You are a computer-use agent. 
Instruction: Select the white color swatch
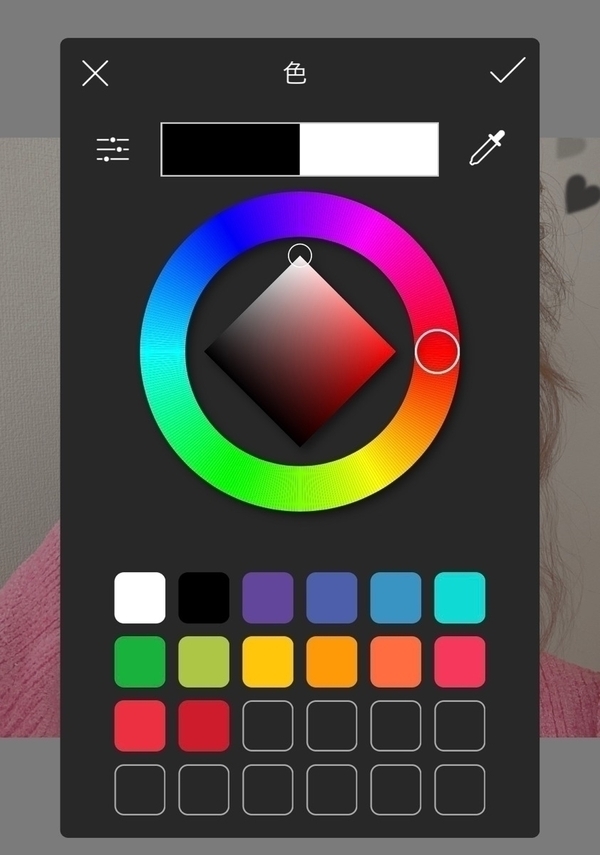pyautogui.click(x=140, y=598)
